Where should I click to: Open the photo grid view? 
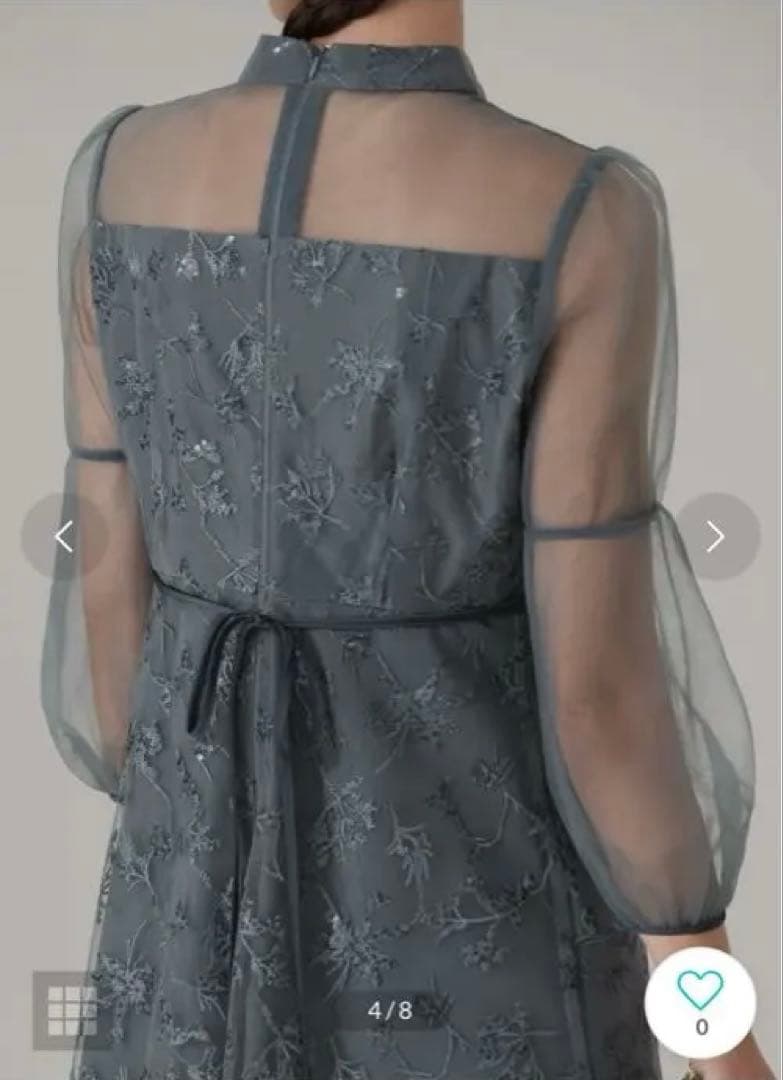click(72, 1010)
